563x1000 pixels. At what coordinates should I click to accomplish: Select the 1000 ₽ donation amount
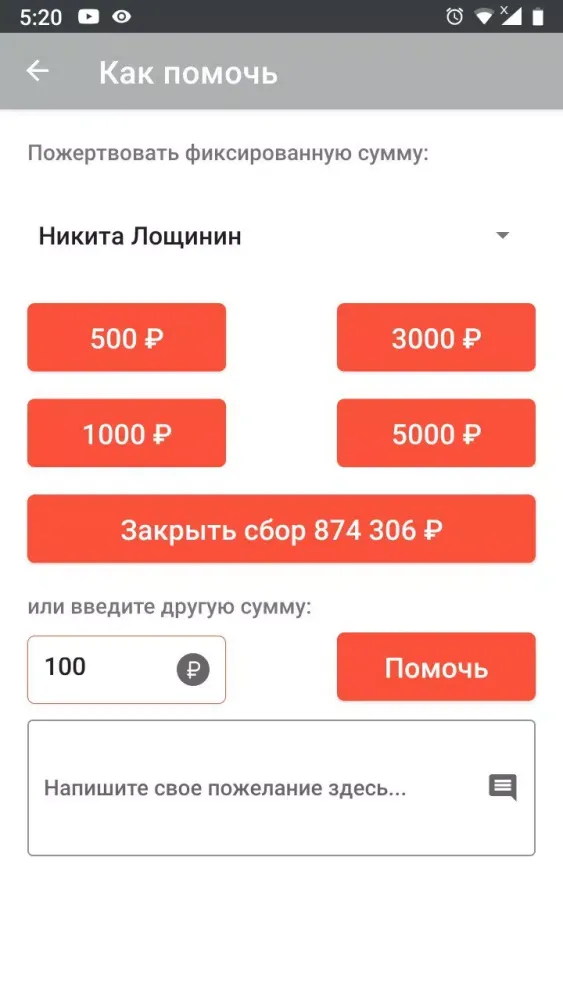tap(126, 433)
